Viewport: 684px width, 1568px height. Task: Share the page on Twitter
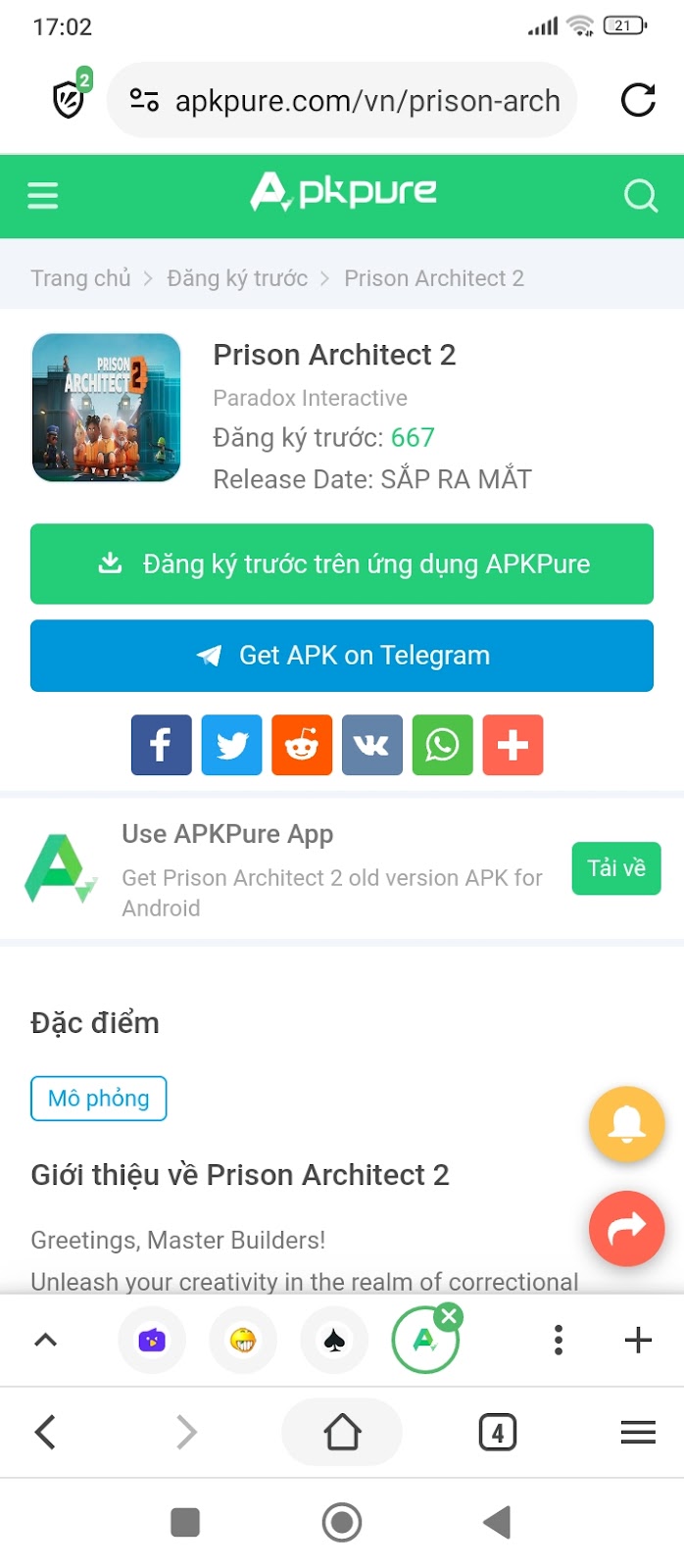232,746
